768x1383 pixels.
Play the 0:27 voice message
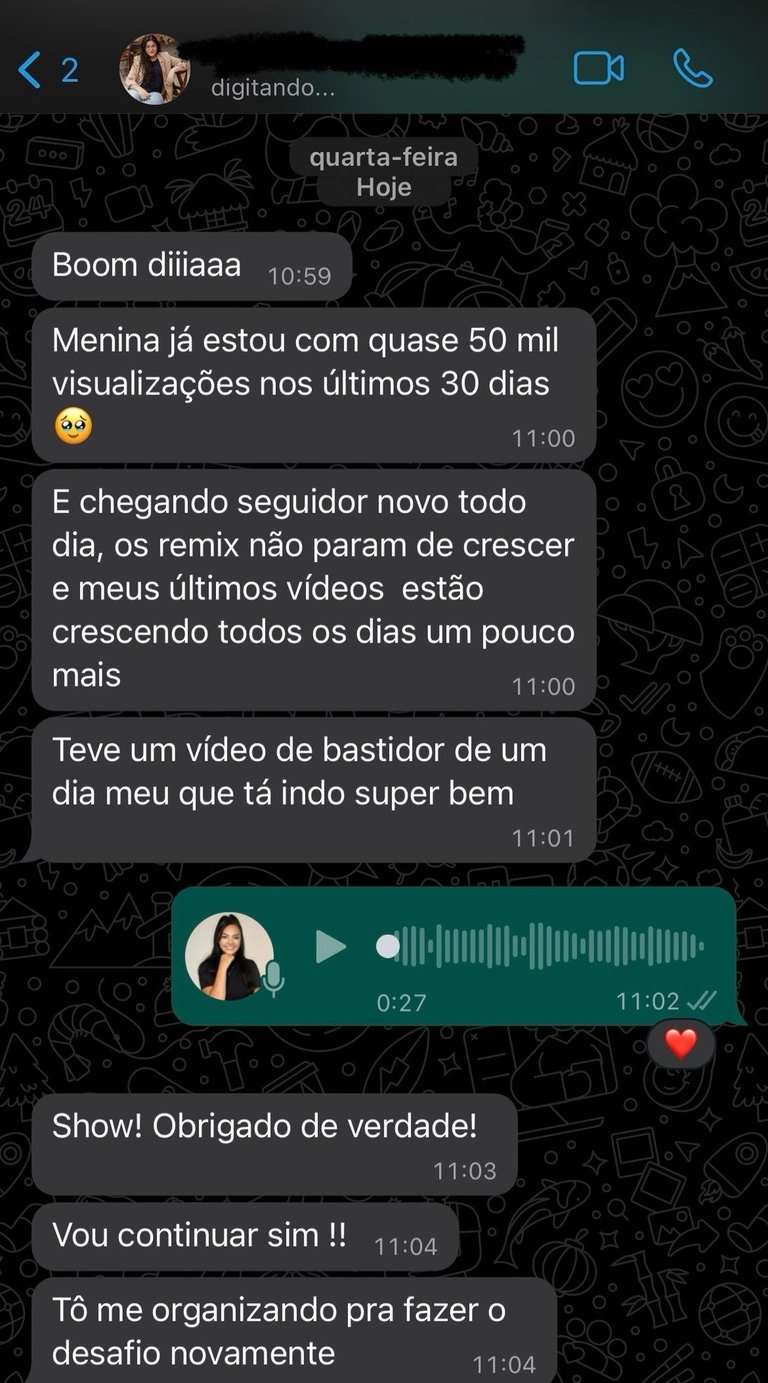pyautogui.click(x=330, y=946)
